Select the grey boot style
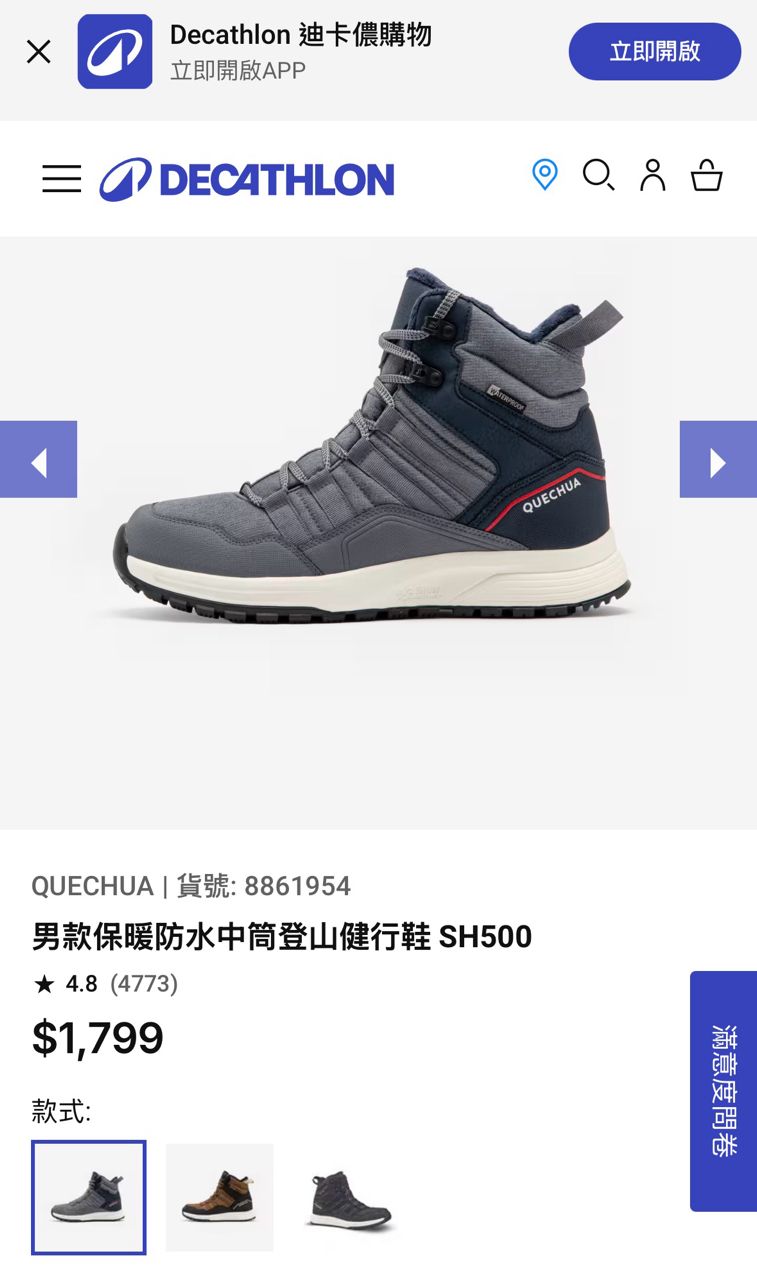The width and height of the screenshot is (757, 1280). [89, 1197]
